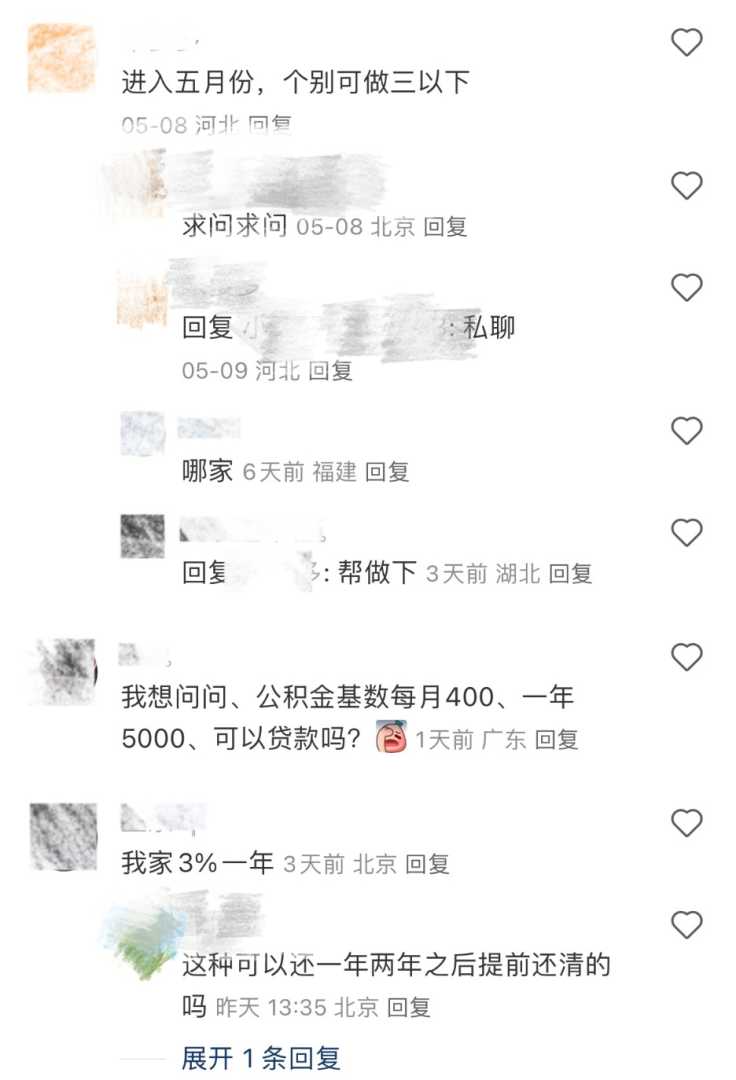Open the profile of the 我家3%一年 commenter
The image size is (736, 1080).
[x=64, y=835]
